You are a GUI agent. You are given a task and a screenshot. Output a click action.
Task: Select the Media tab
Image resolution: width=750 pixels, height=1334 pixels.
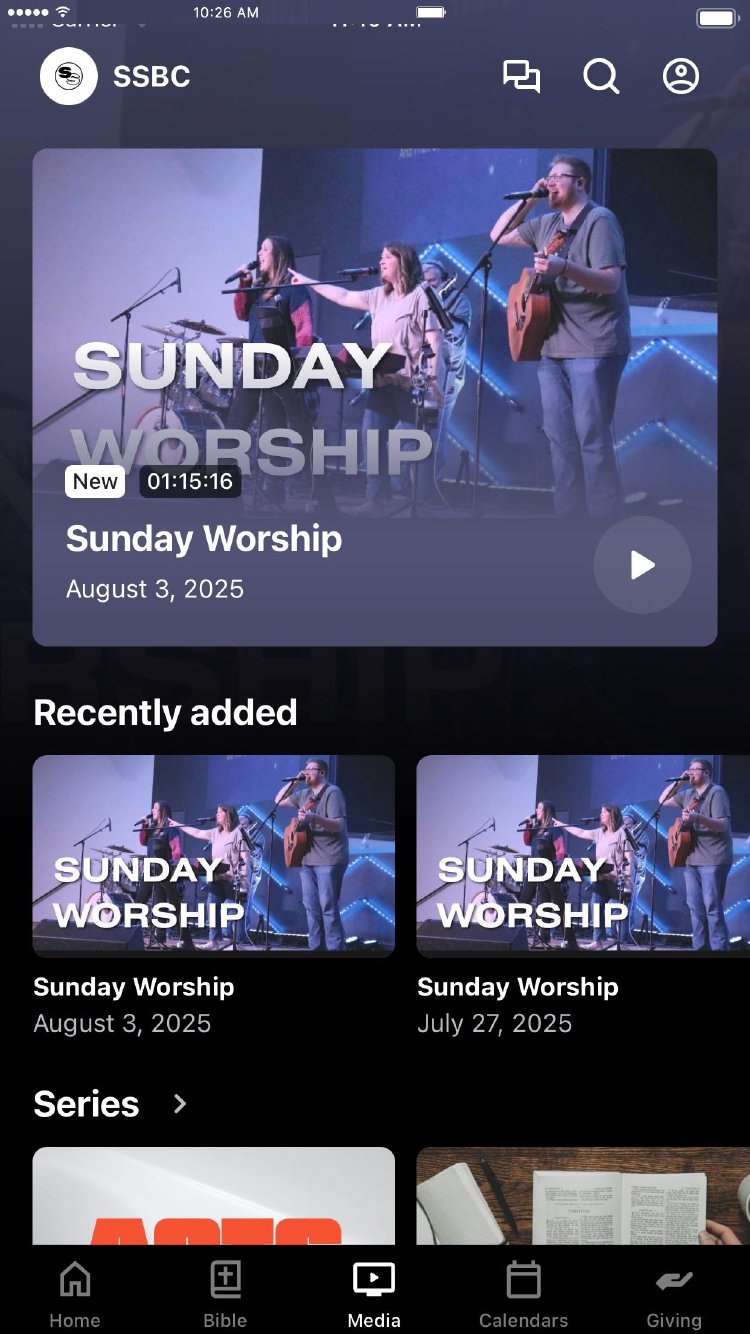(x=374, y=1294)
